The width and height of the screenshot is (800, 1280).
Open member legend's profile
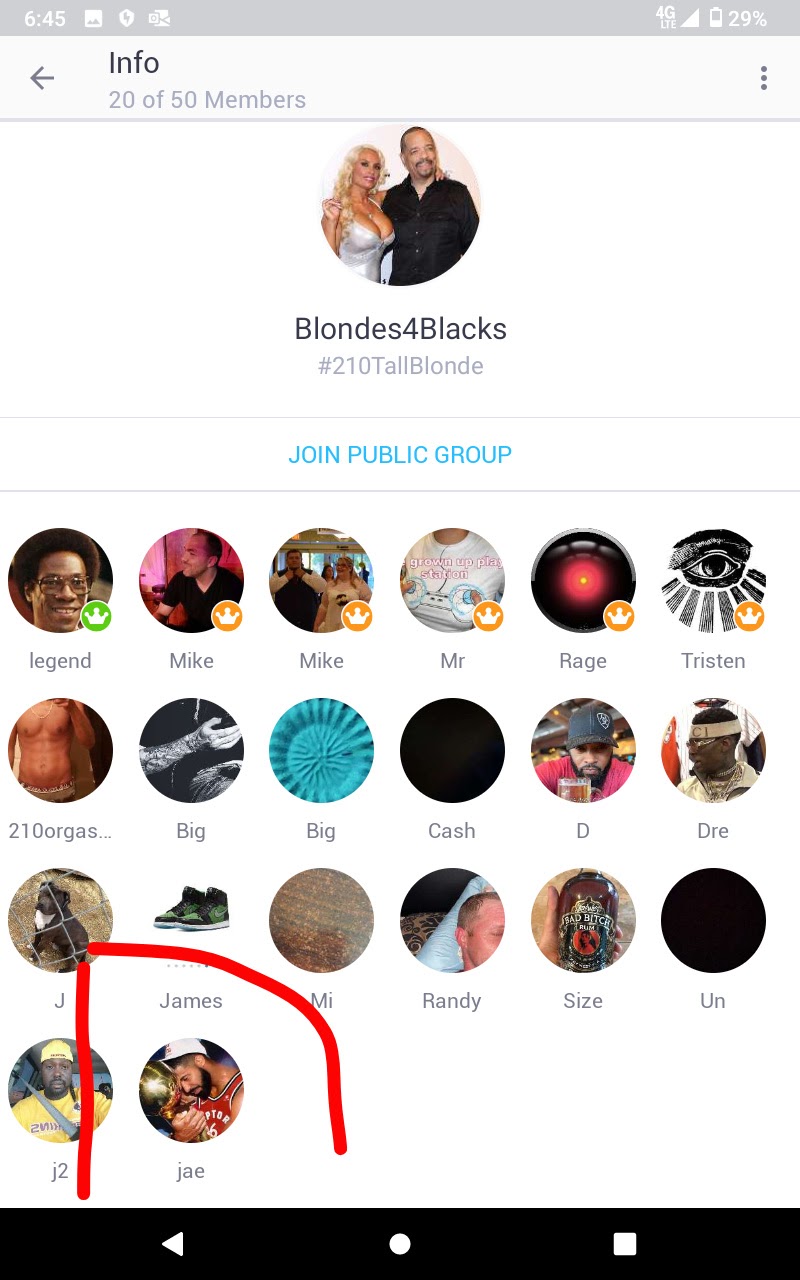(x=60, y=581)
